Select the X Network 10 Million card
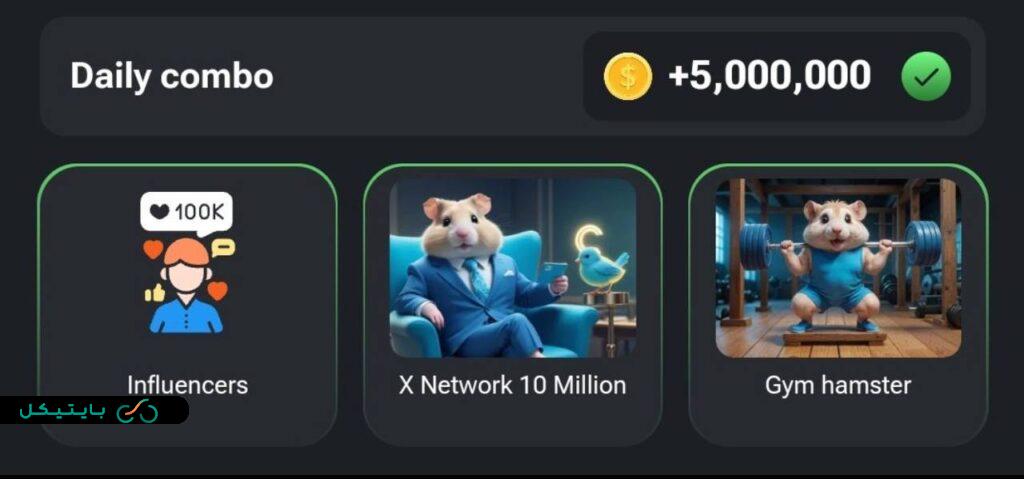This screenshot has height=479, width=1024. coord(512,300)
